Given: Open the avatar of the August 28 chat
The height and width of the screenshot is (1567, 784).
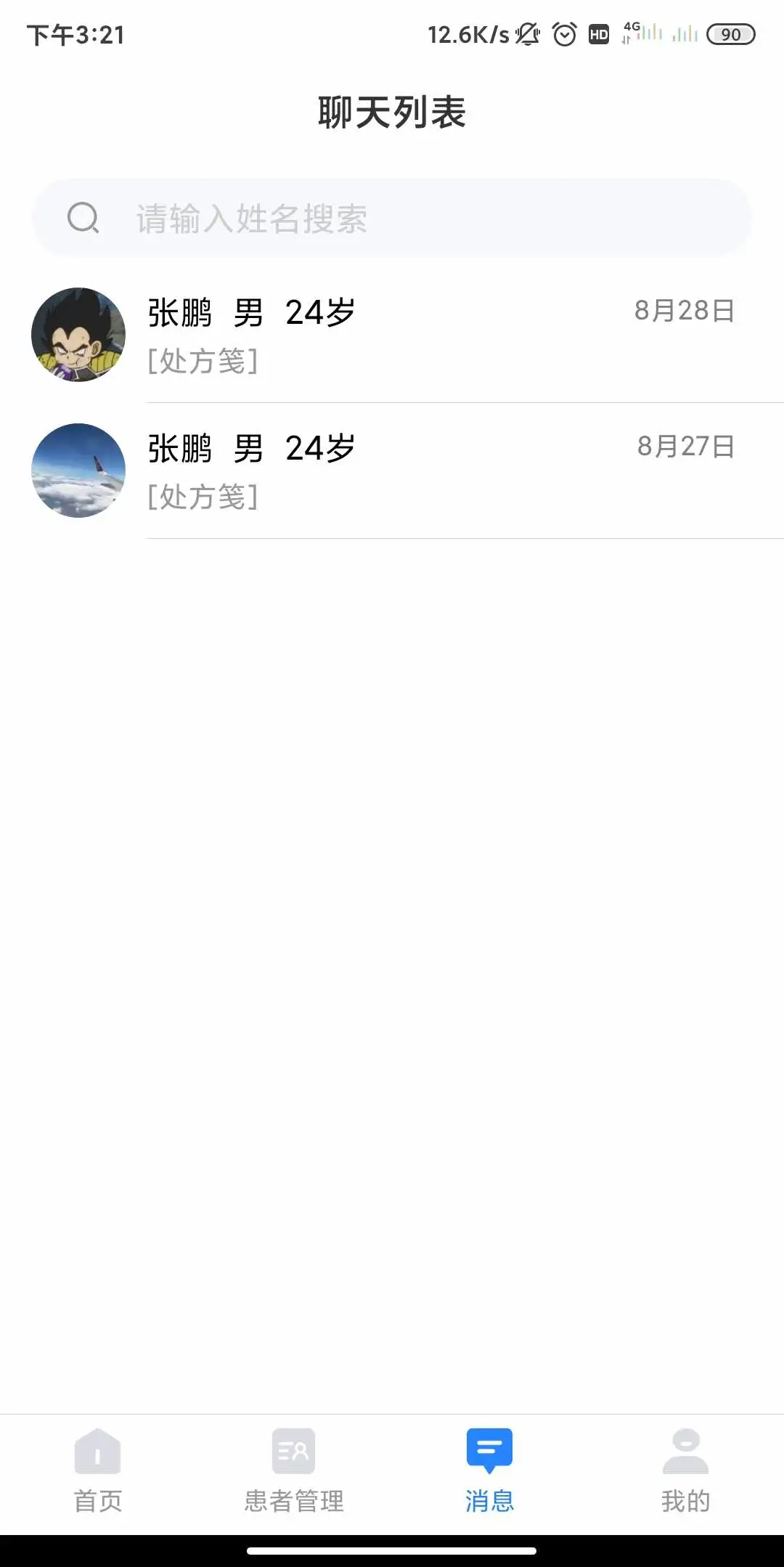Looking at the screenshot, I should click(78, 333).
